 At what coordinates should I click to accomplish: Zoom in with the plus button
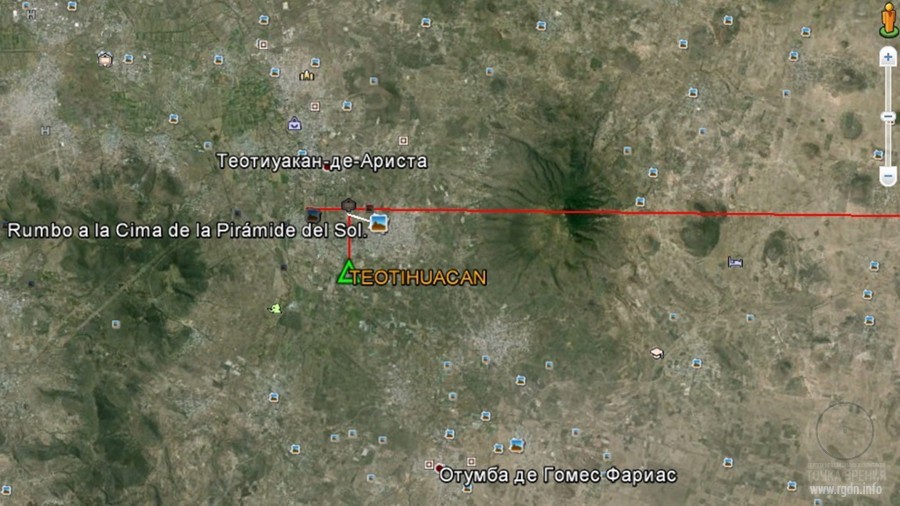pos(888,58)
